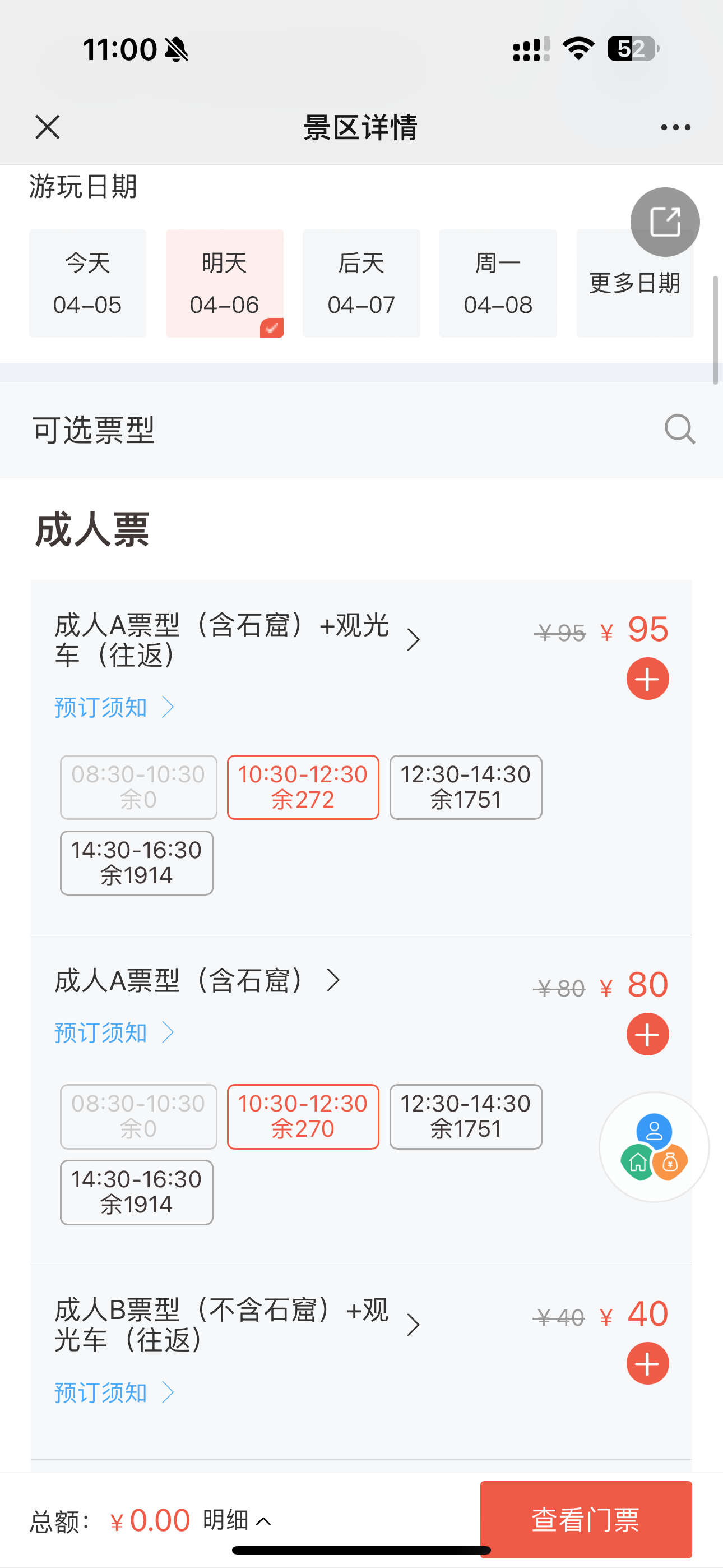Viewport: 723px width, 1568px height.
Task: View 预订须知 for 成人B票型 ticket
Action: (114, 1392)
